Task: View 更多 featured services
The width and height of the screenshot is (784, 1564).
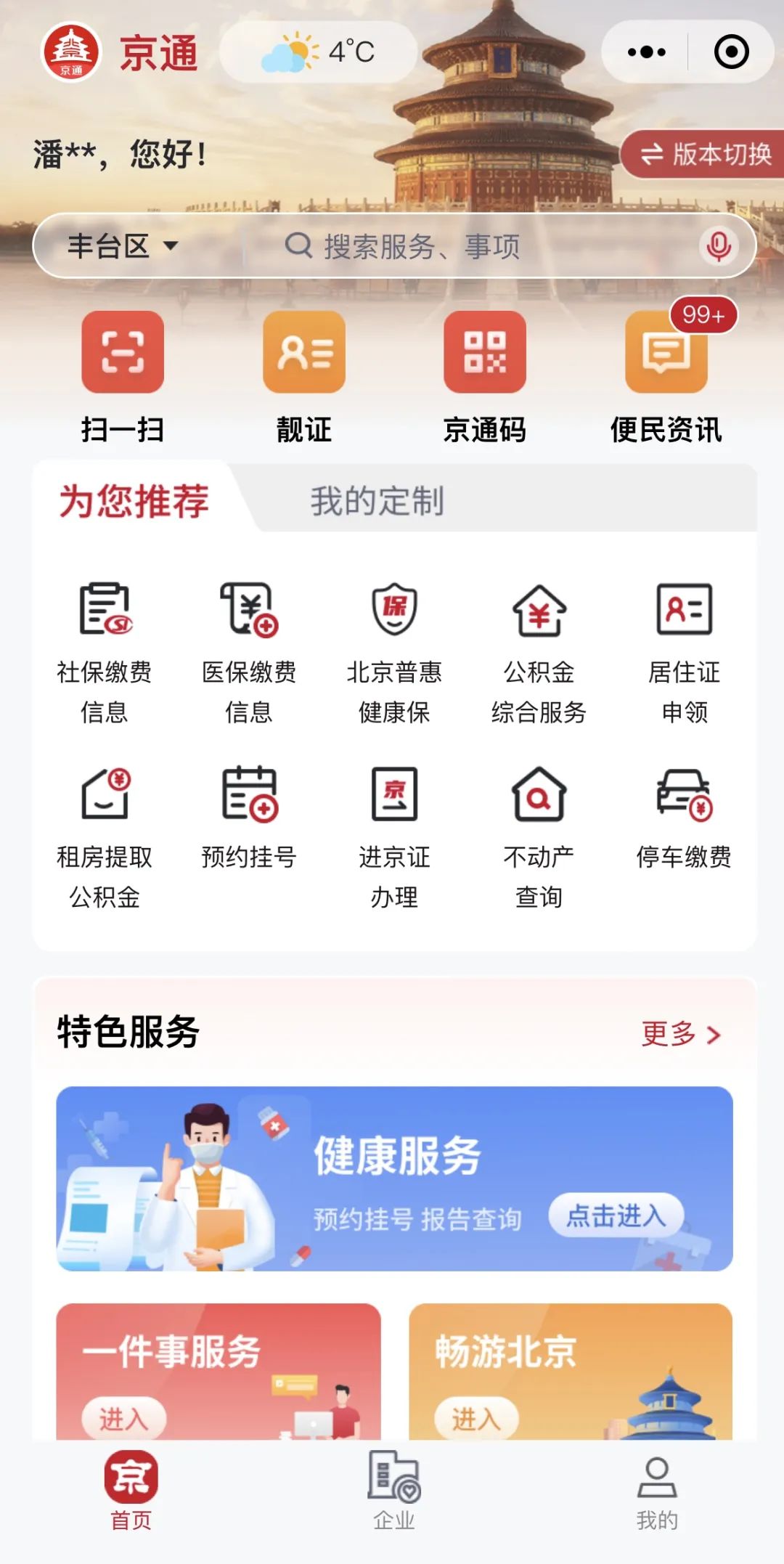Action: (x=679, y=1034)
